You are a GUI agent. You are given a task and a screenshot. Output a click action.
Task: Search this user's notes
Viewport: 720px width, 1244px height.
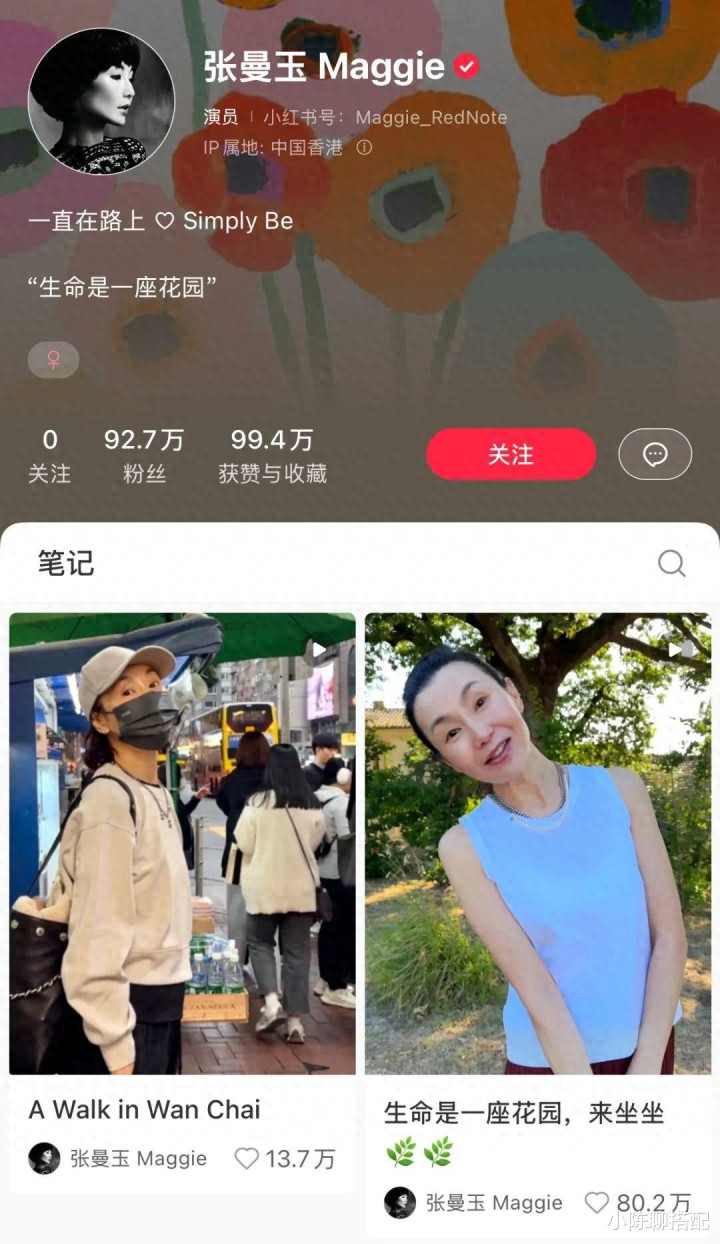coord(671,563)
